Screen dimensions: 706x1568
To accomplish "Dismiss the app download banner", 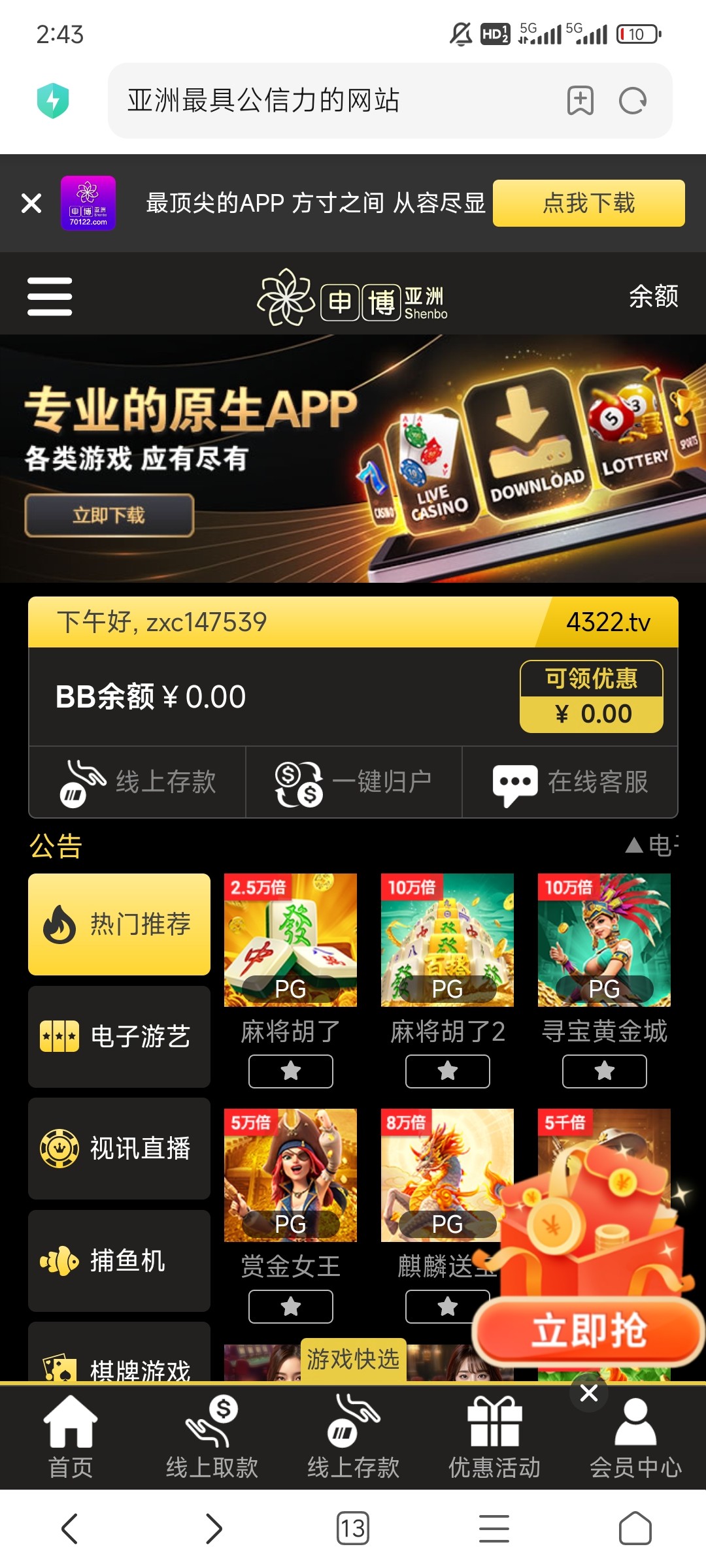I will (31, 203).
